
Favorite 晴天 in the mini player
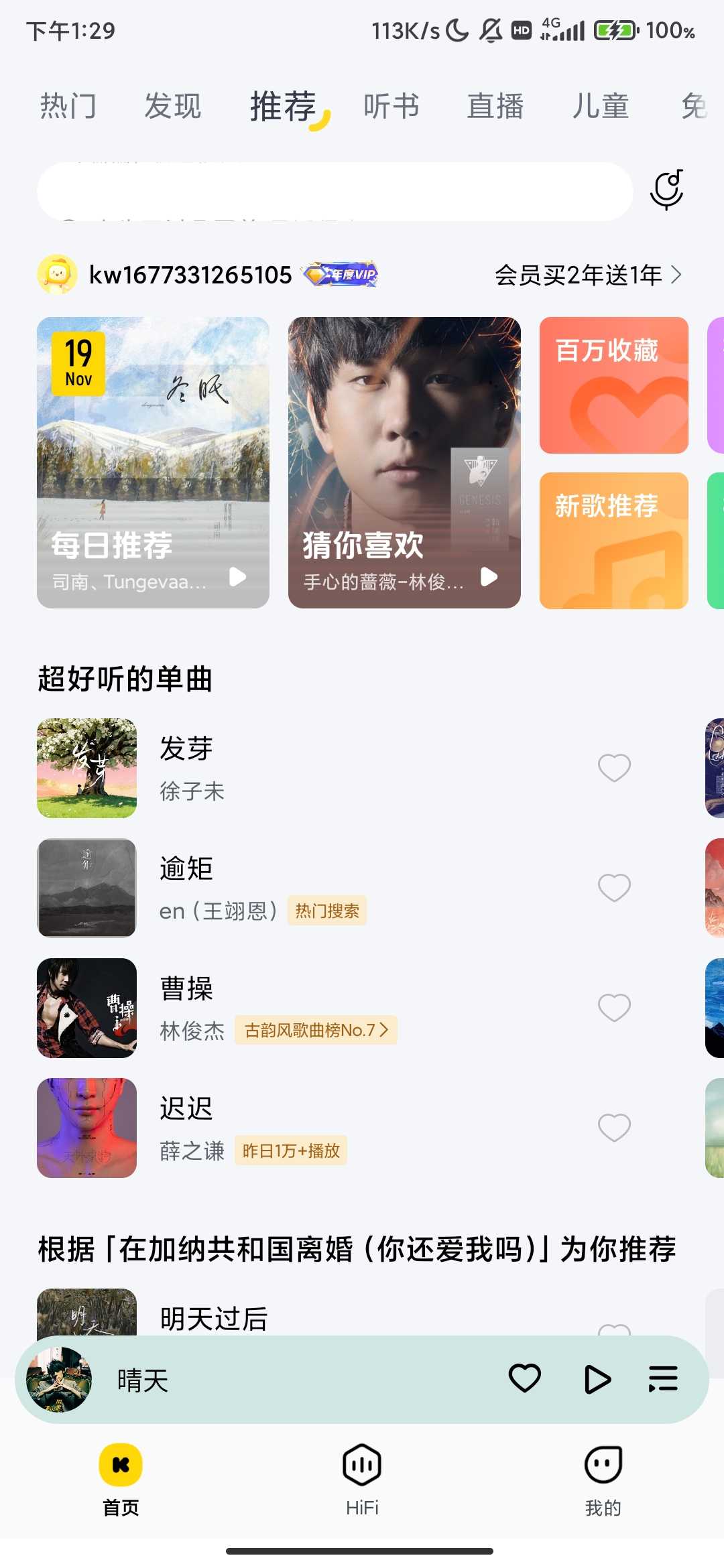pos(525,1378)
